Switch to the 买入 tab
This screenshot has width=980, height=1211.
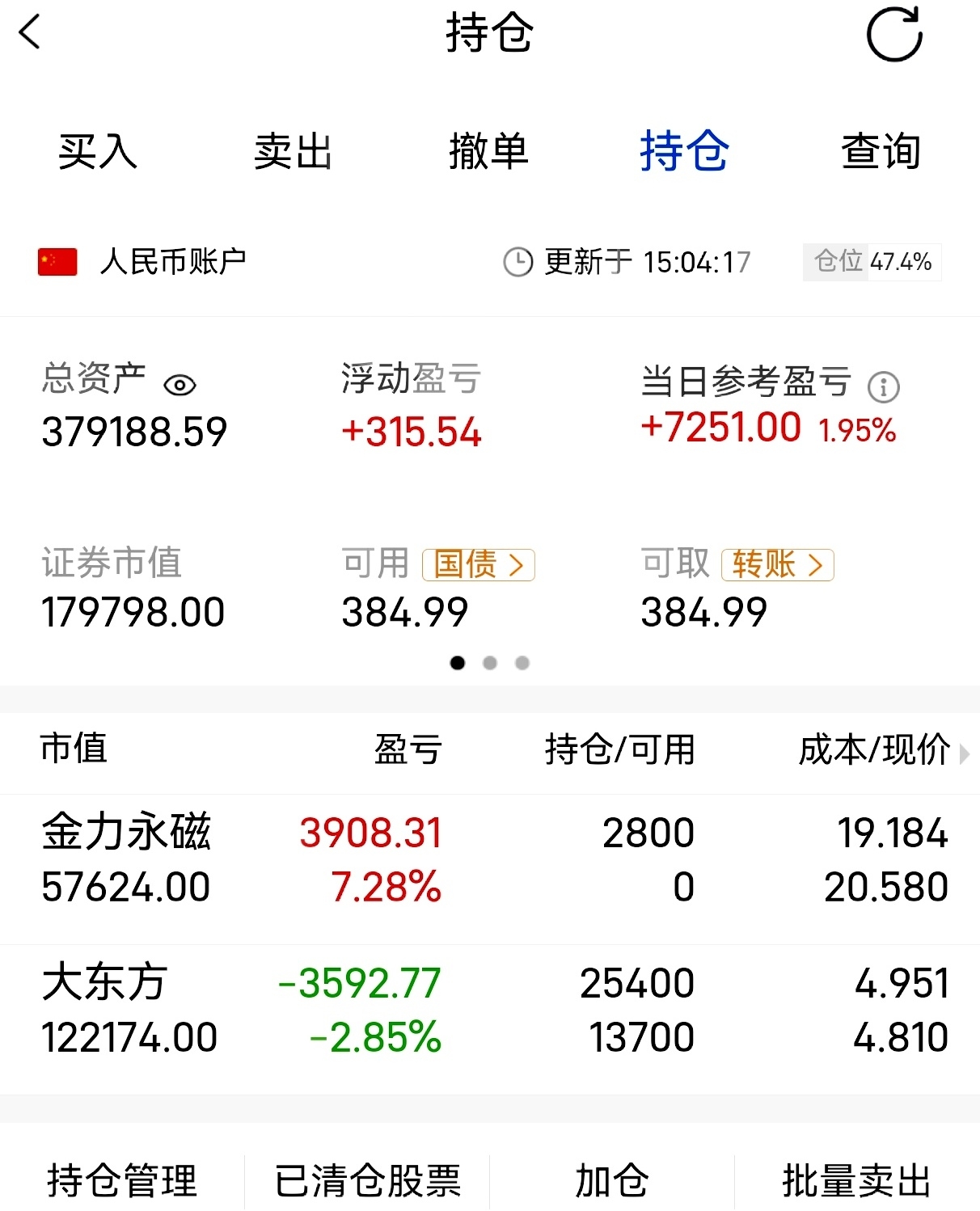click(x=98, y=151)
